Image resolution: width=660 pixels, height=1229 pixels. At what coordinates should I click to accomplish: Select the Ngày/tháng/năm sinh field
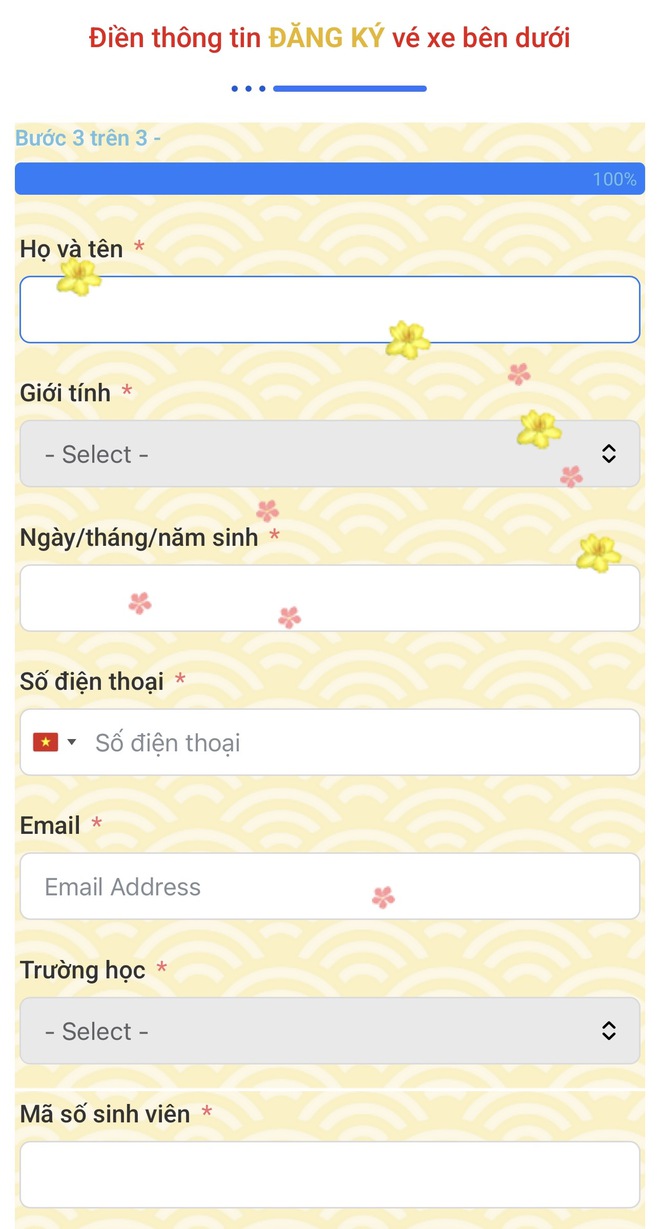329,598
